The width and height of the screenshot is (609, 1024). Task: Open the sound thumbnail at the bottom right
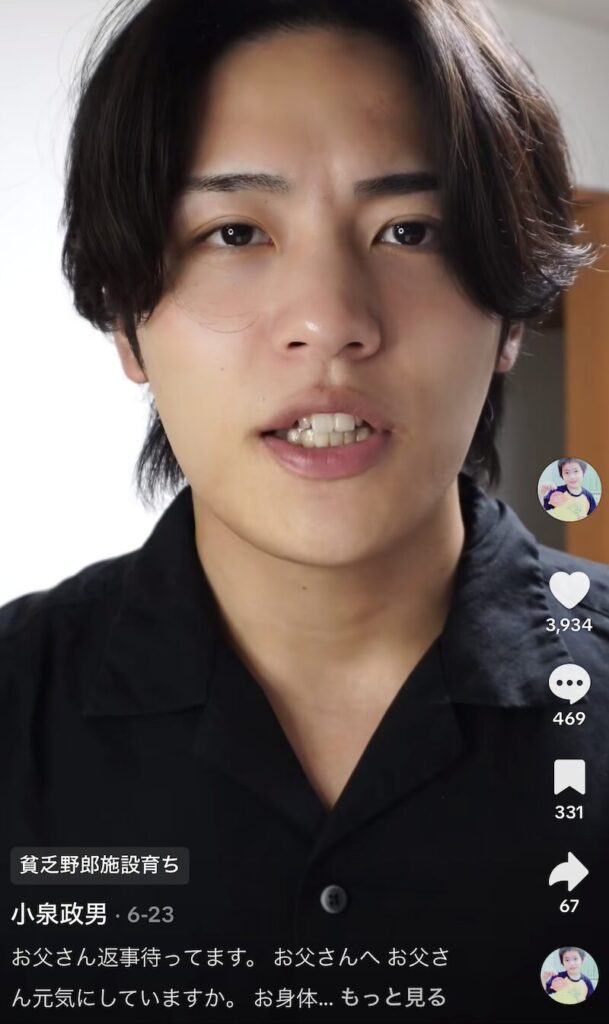tap(569, 975)
